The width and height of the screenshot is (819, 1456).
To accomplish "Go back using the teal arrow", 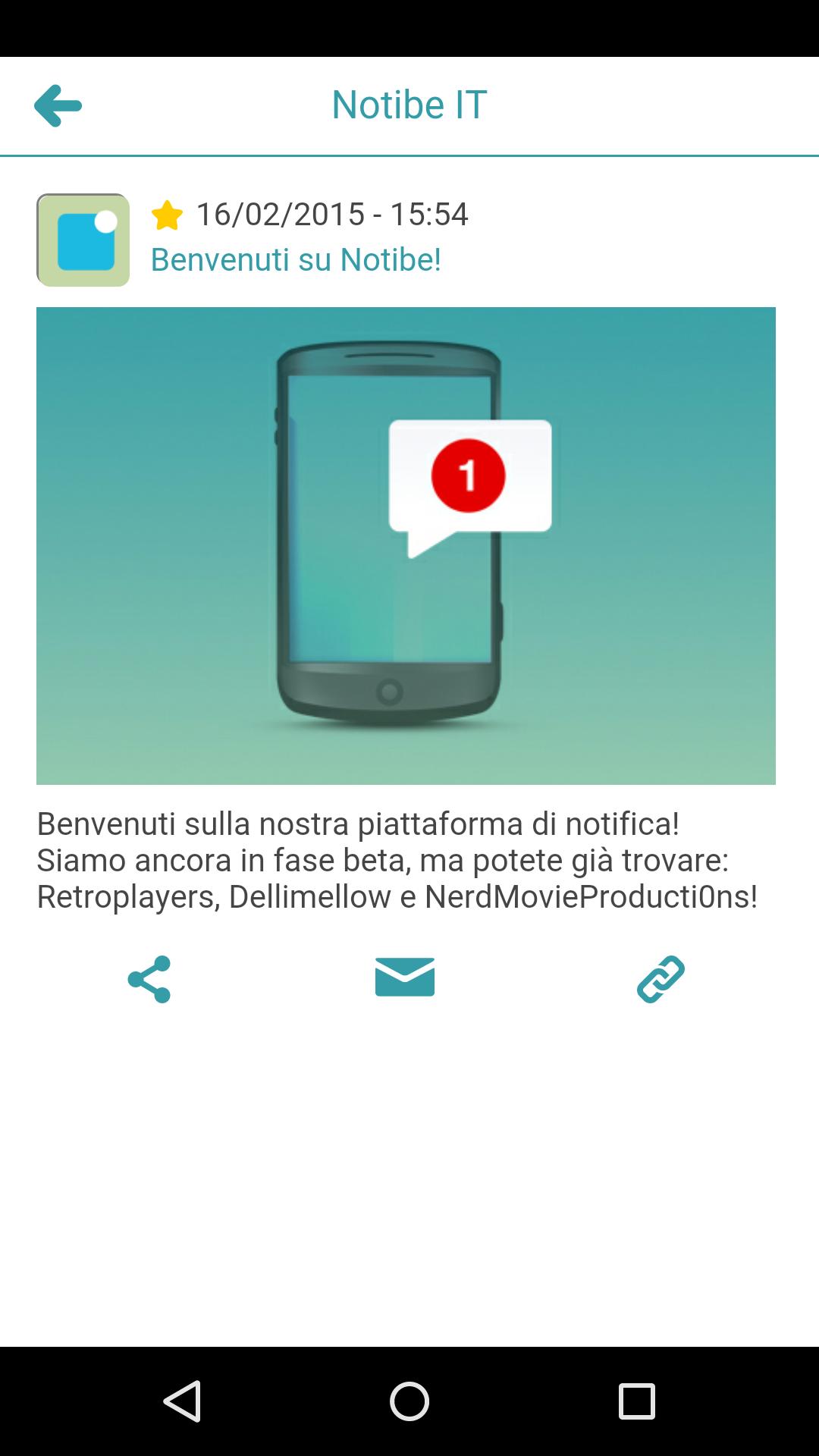I will [58, 105].
